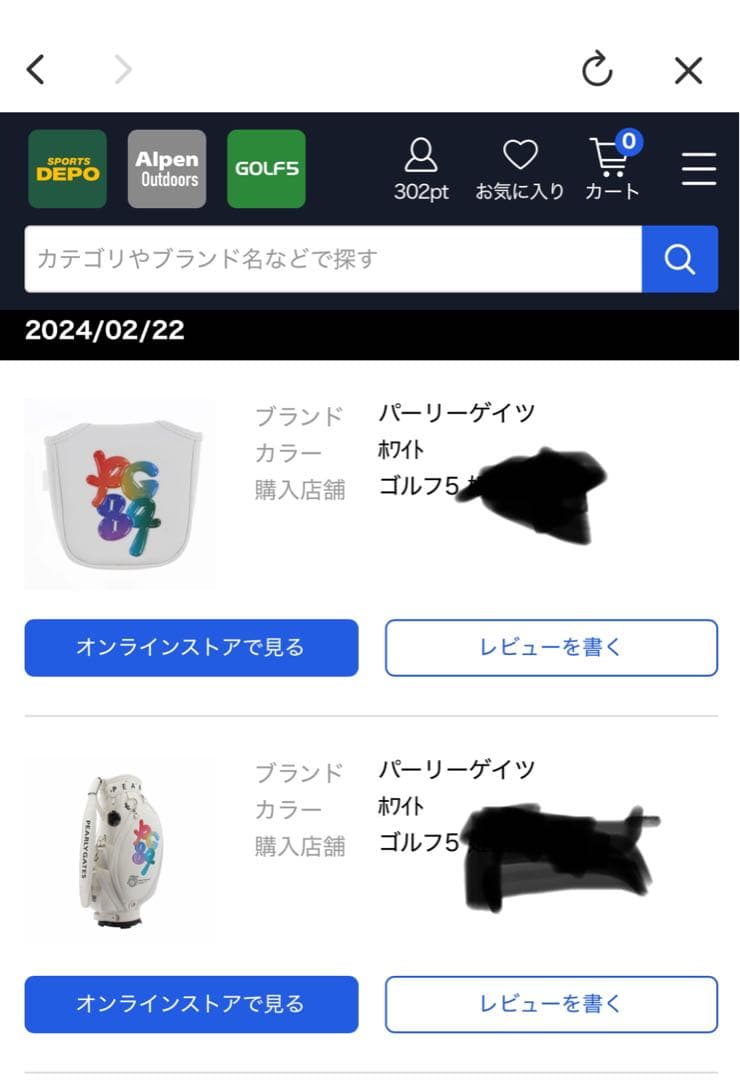Refresh the current page
Screen dimensions: 740x1080
pyautogui.click(x=598, y=70)
